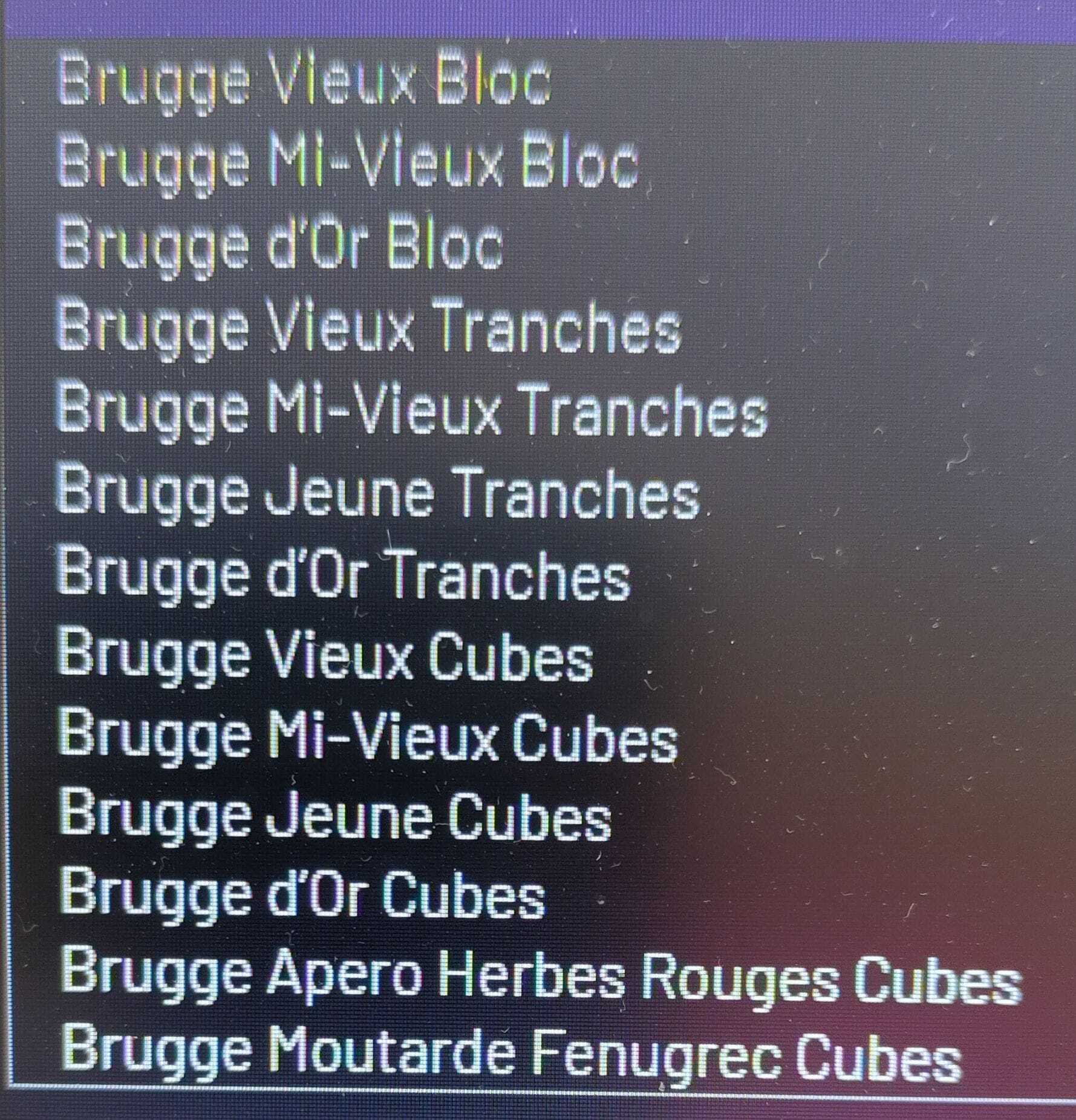Pick Brugge Vieux Cubes
The width and height of the screenshot is (1076, 1120).
[325, 658]
